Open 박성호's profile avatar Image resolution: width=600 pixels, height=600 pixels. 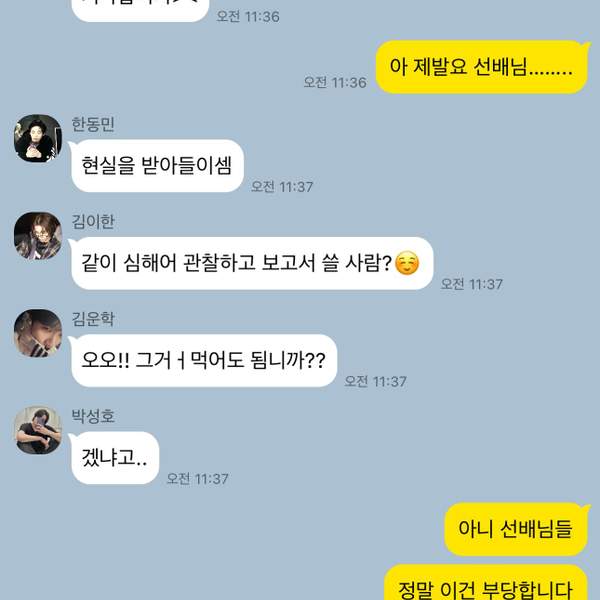click(x=38, y=430)
